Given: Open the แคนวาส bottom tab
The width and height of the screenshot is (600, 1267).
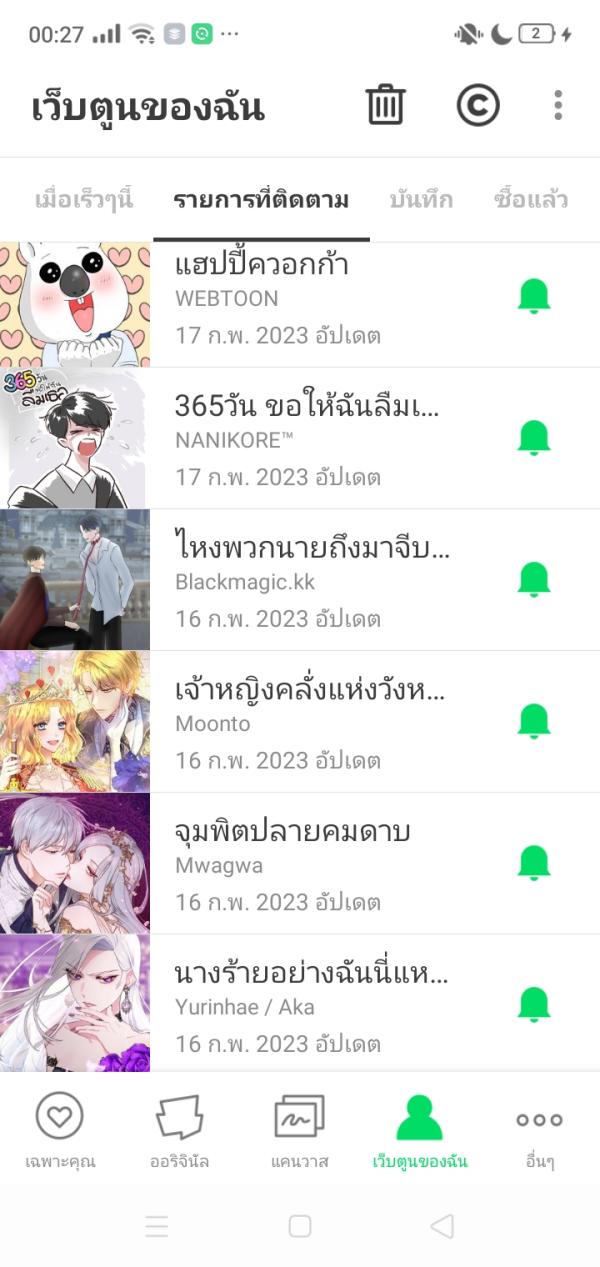Looking at the screenshot, I should tap(300, 1131).
